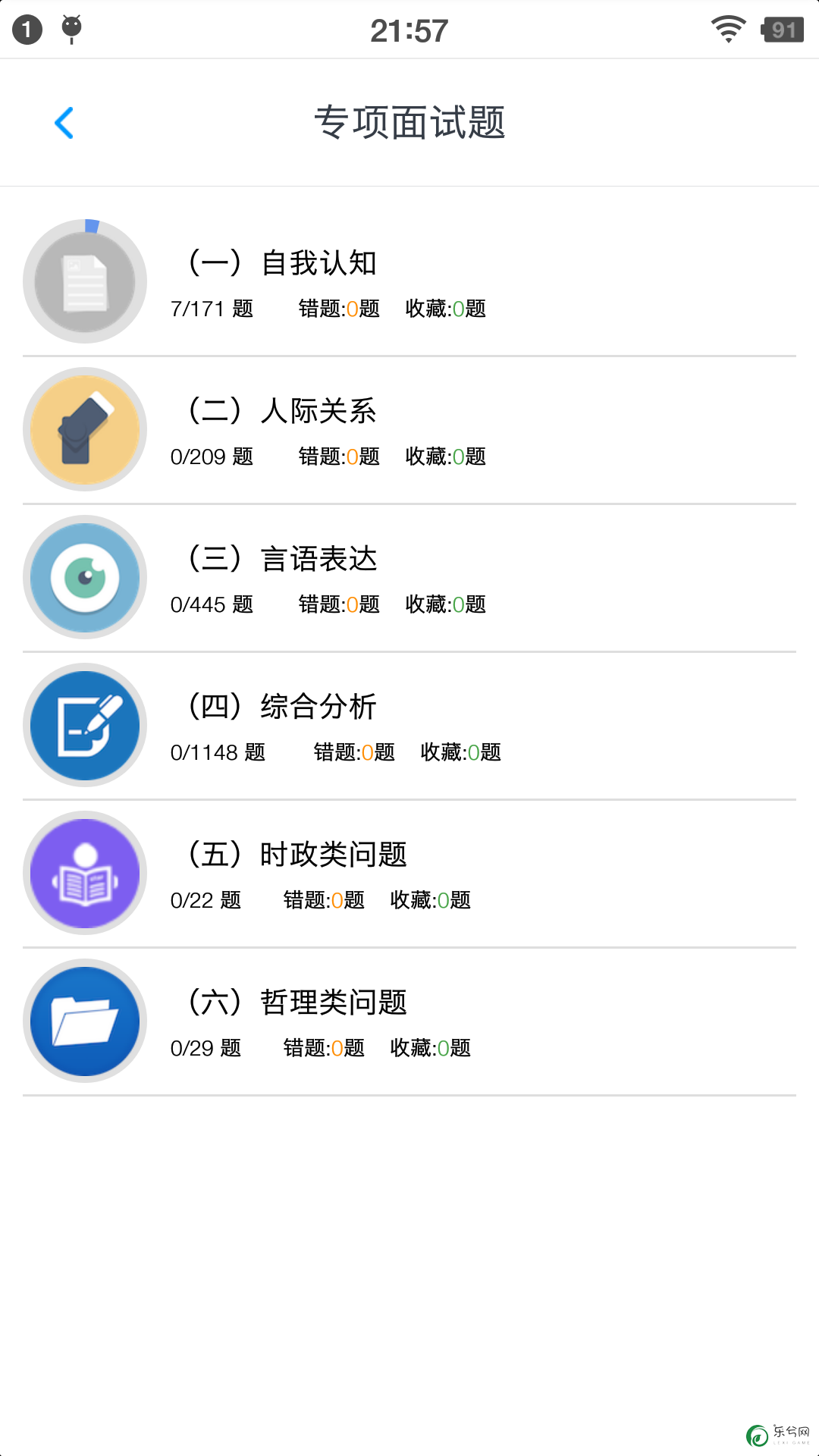Open the (二) 人际关系 category
This screenshot has width=819, height=1456.
coord(409,430)
